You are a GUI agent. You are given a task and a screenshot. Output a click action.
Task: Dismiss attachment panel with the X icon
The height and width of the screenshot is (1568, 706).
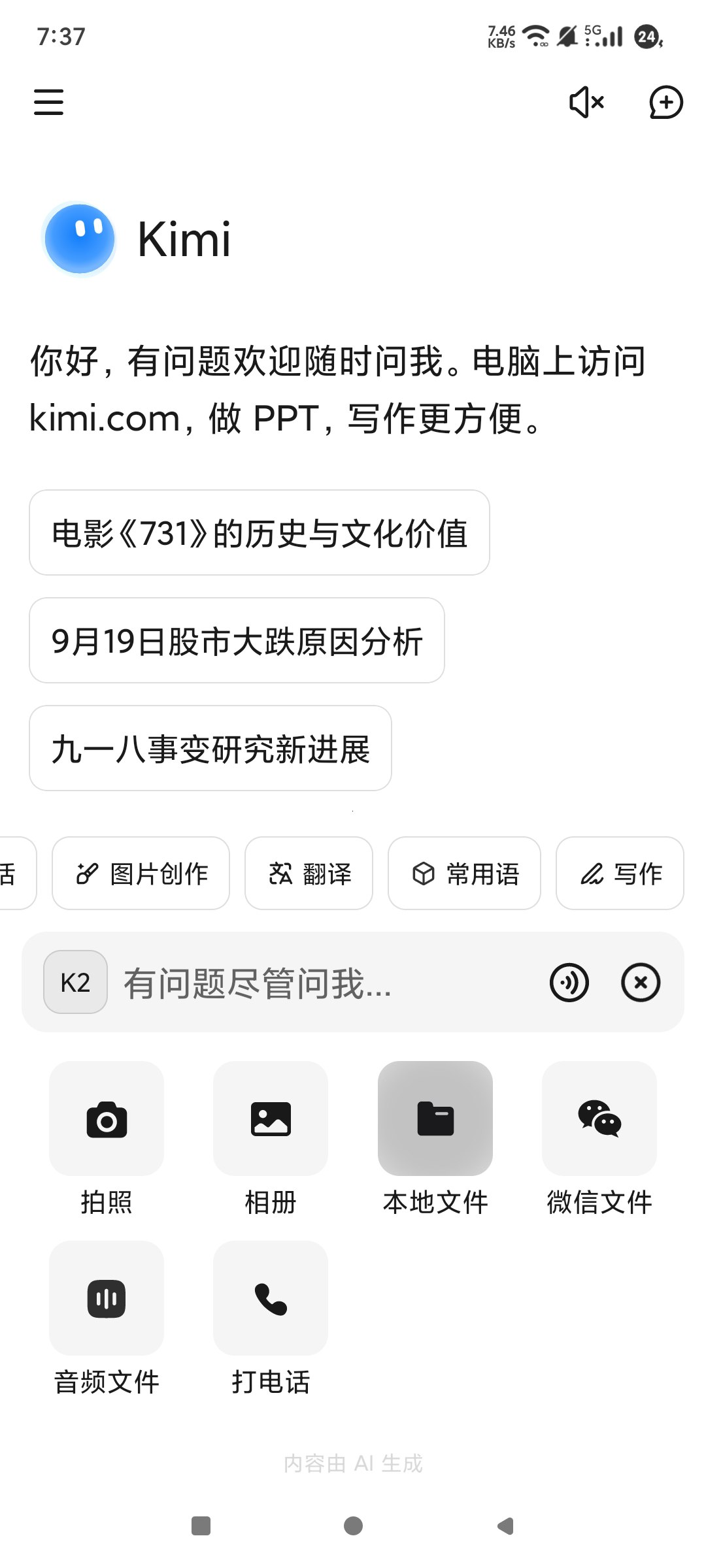tap(639, 982)
